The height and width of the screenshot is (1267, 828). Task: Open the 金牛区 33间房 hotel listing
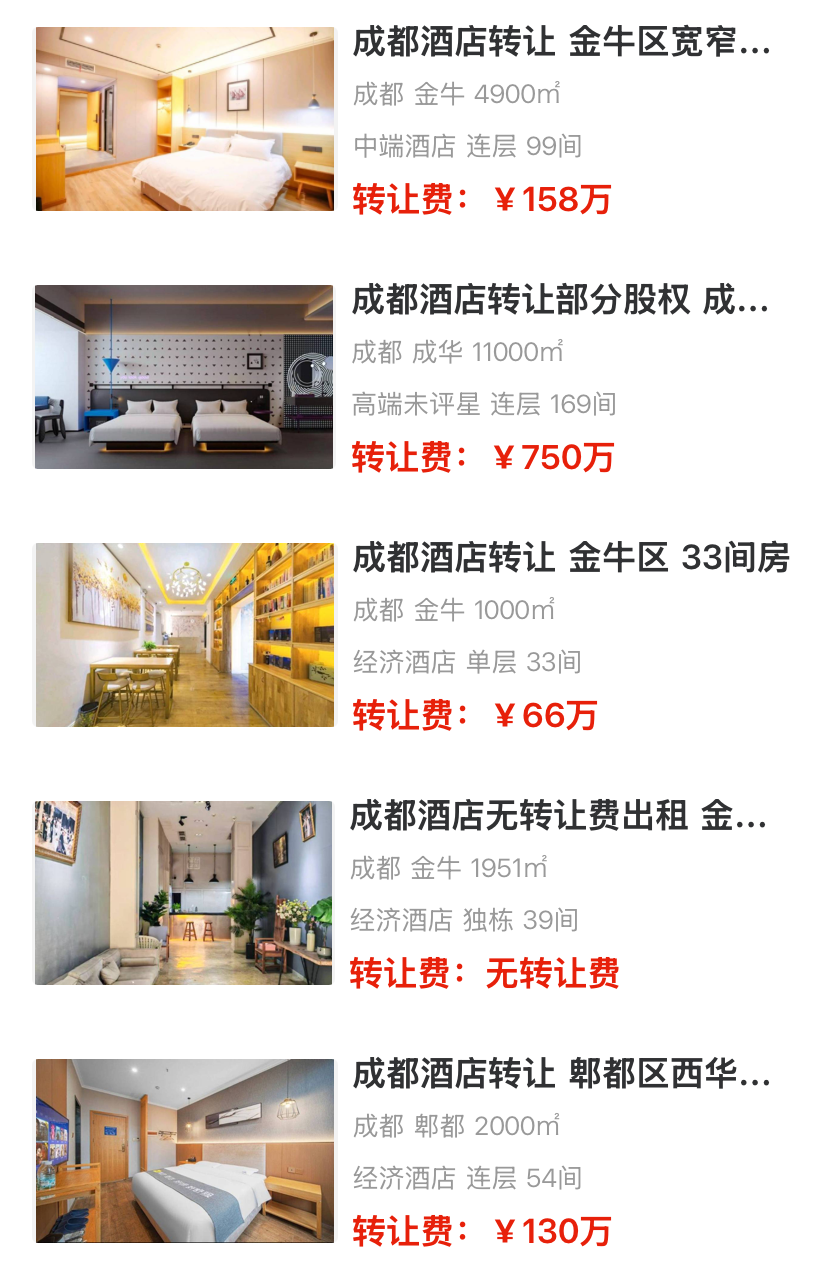tap(570, 558)
